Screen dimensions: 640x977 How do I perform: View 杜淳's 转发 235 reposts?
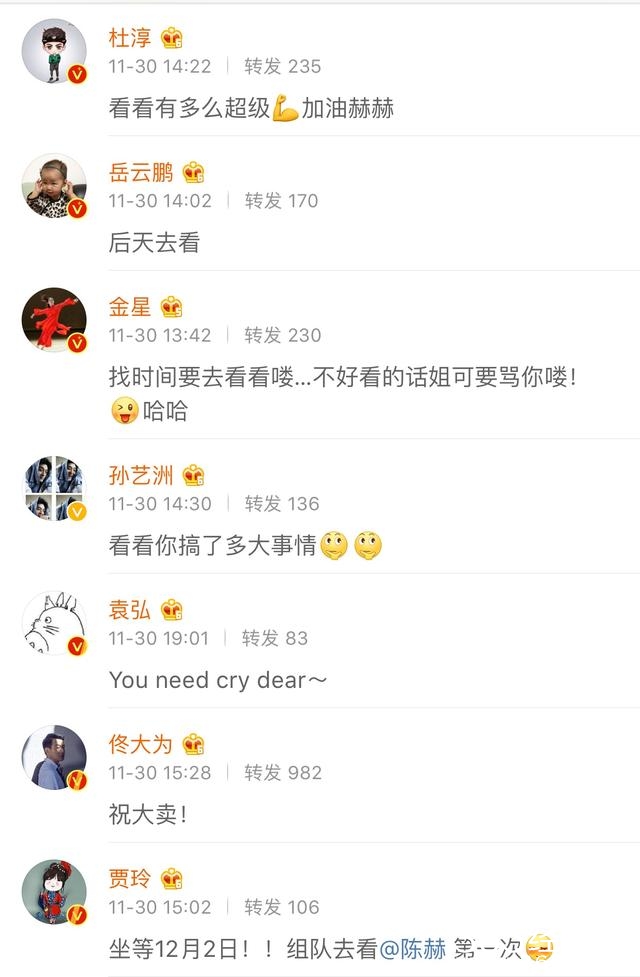283,66
